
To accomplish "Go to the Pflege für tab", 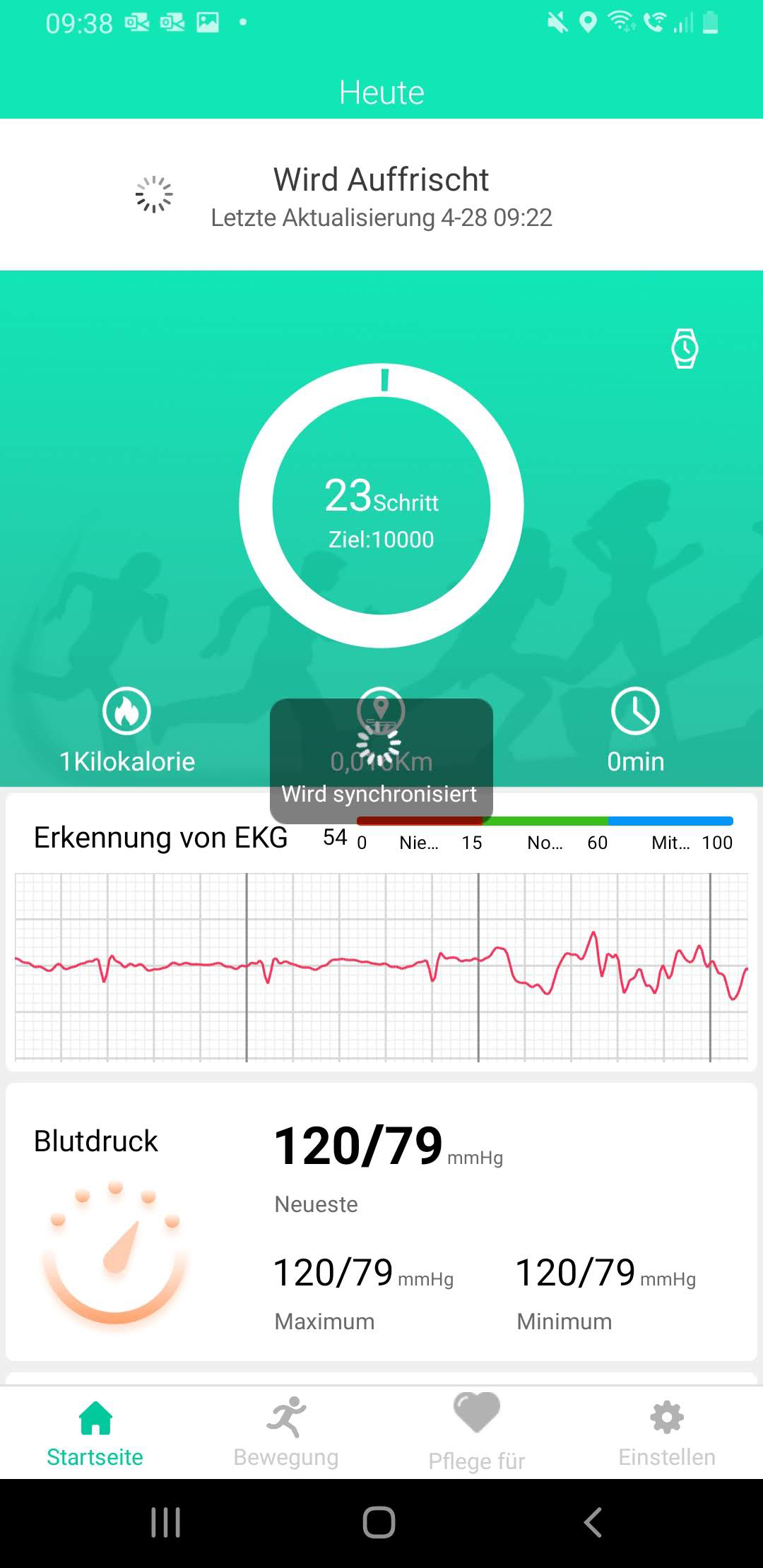I will pyautogui.click(x=477, y=1432).
